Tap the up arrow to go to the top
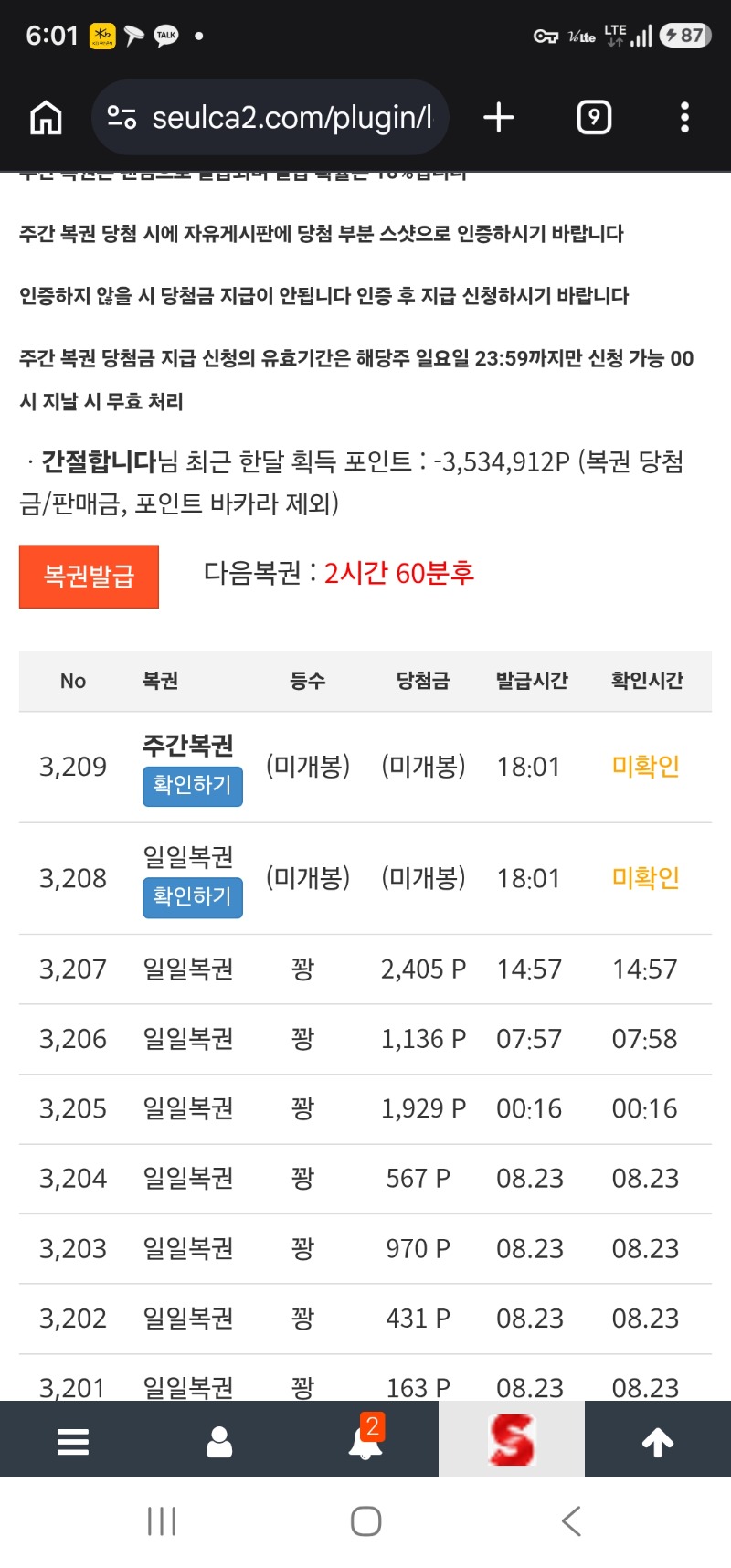The image size is (731, 1568). [658, 1442]
